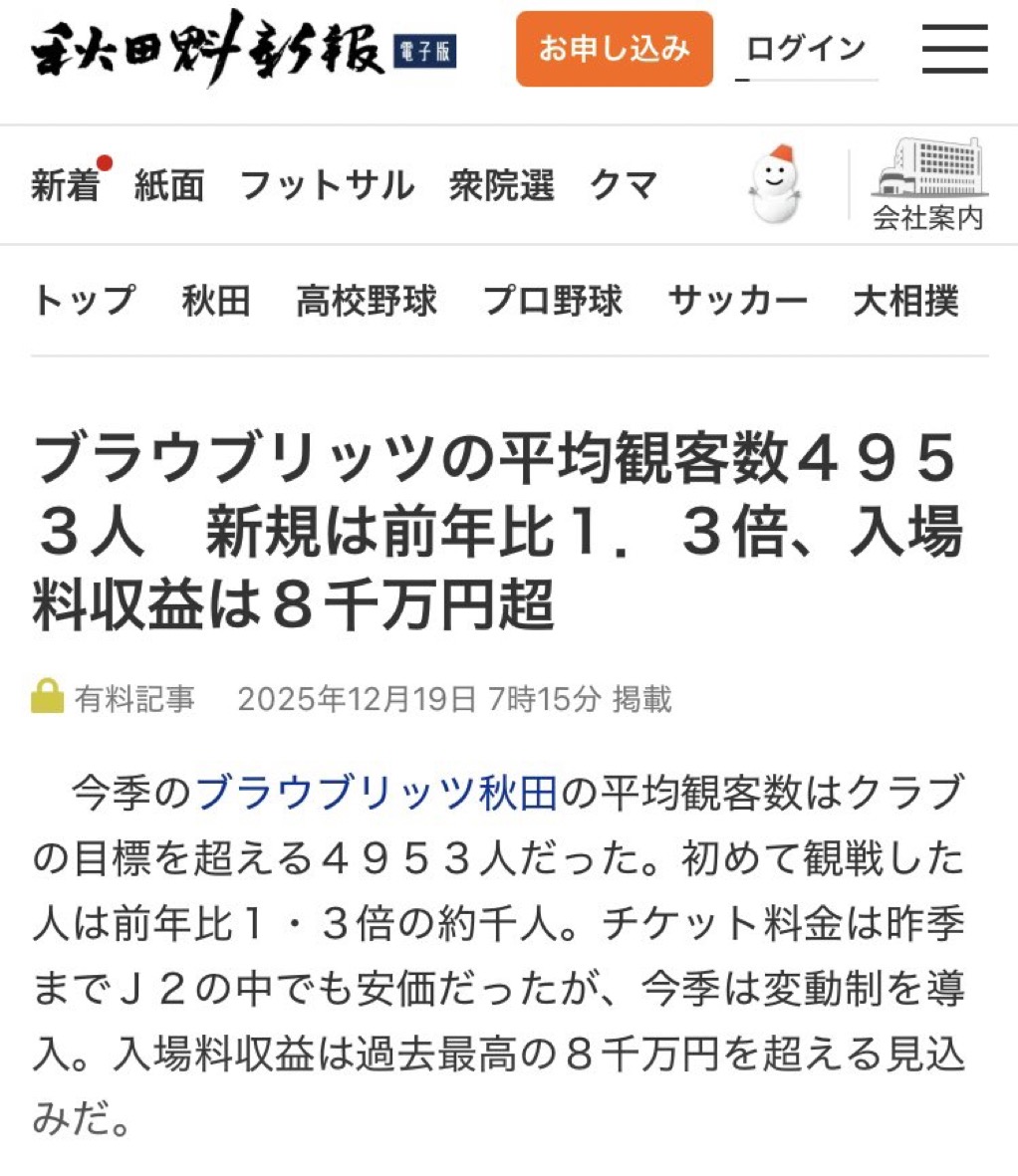Select the 大相撲 tab
Screen dimensions: 1018x1176
[x=906, y=301]
